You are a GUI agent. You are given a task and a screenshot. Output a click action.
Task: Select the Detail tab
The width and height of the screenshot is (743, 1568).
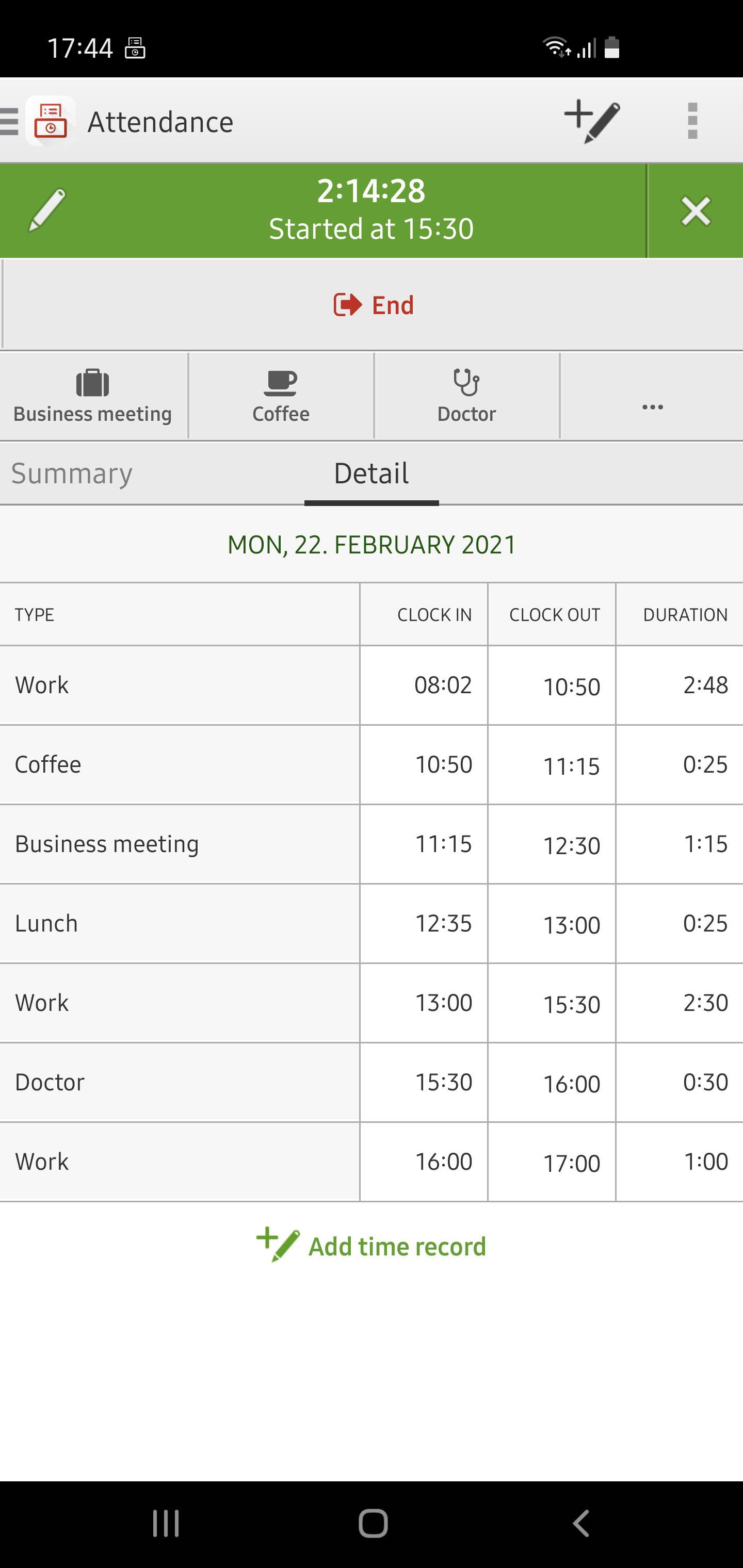372,473
